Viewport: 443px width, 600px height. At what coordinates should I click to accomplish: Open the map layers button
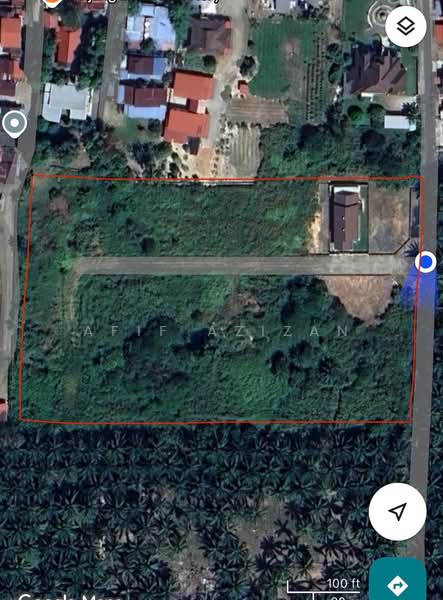pyautogui.click(x=406, y=26)
